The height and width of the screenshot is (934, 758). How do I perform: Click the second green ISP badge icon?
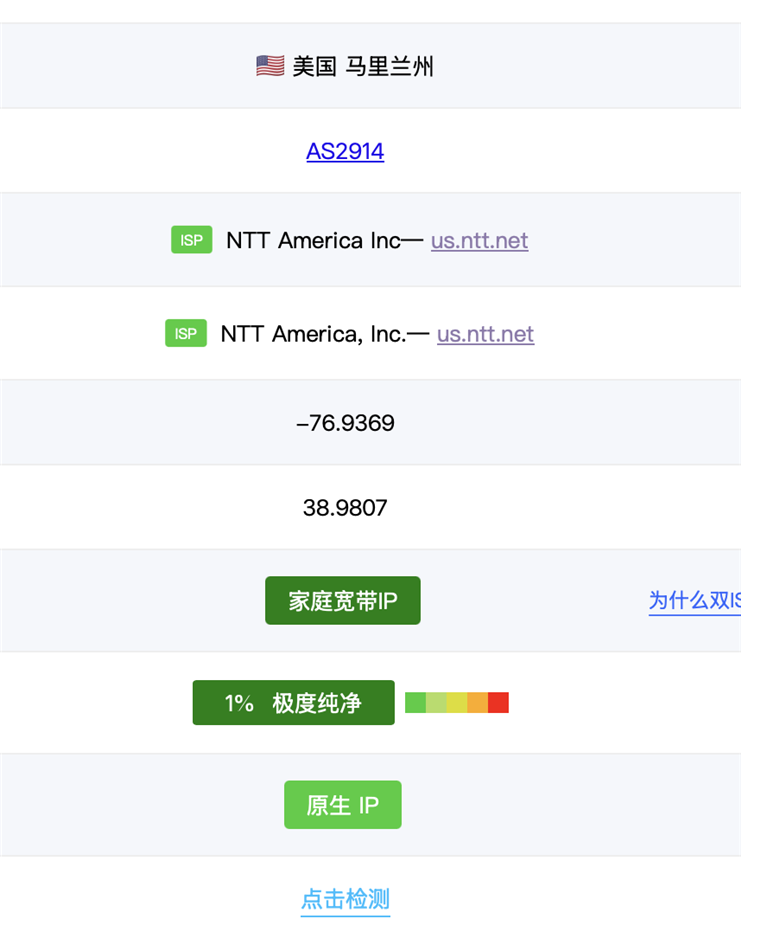(185, 333)
